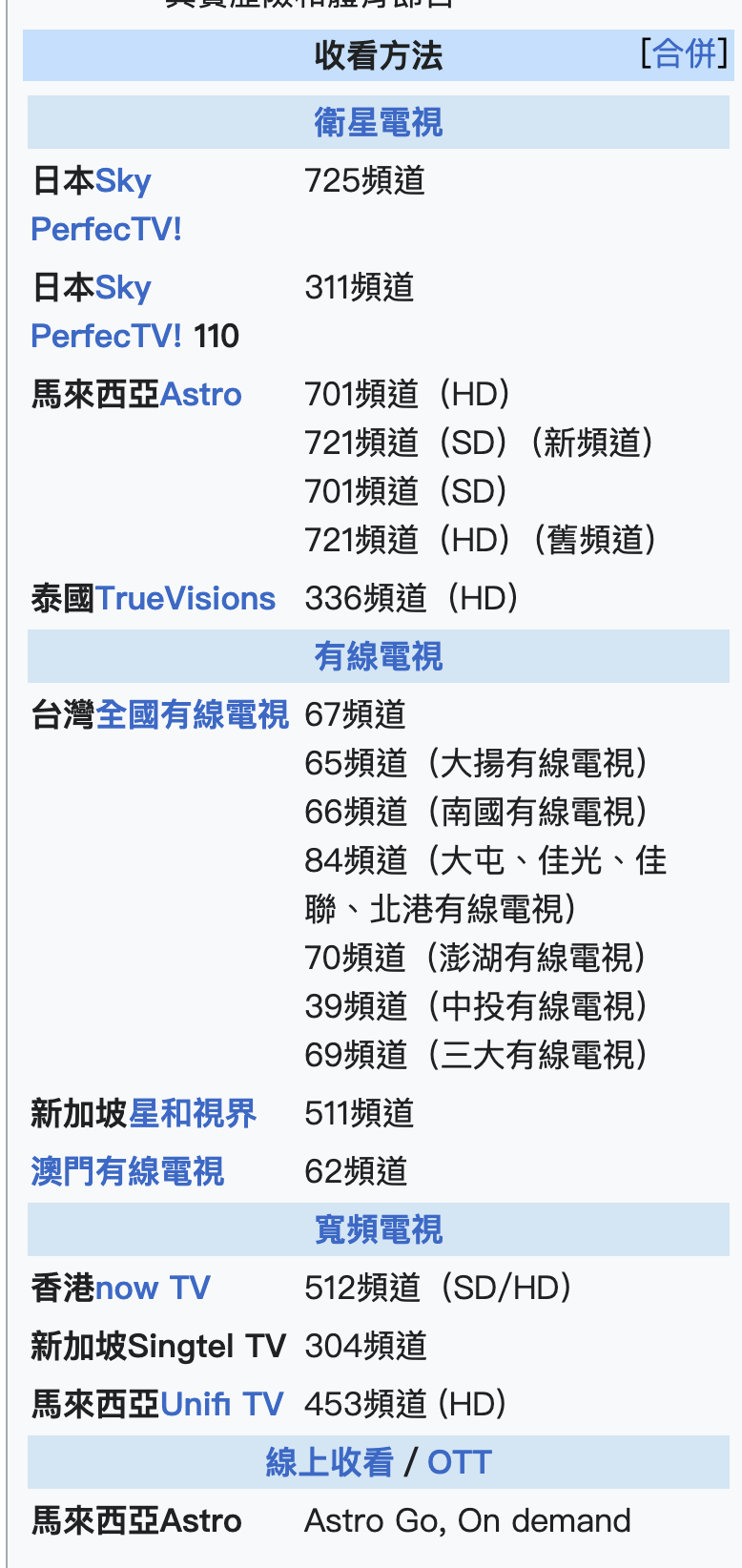Open the now TV link
The width and height of the screenshot is (742, 1568).
153,1288
